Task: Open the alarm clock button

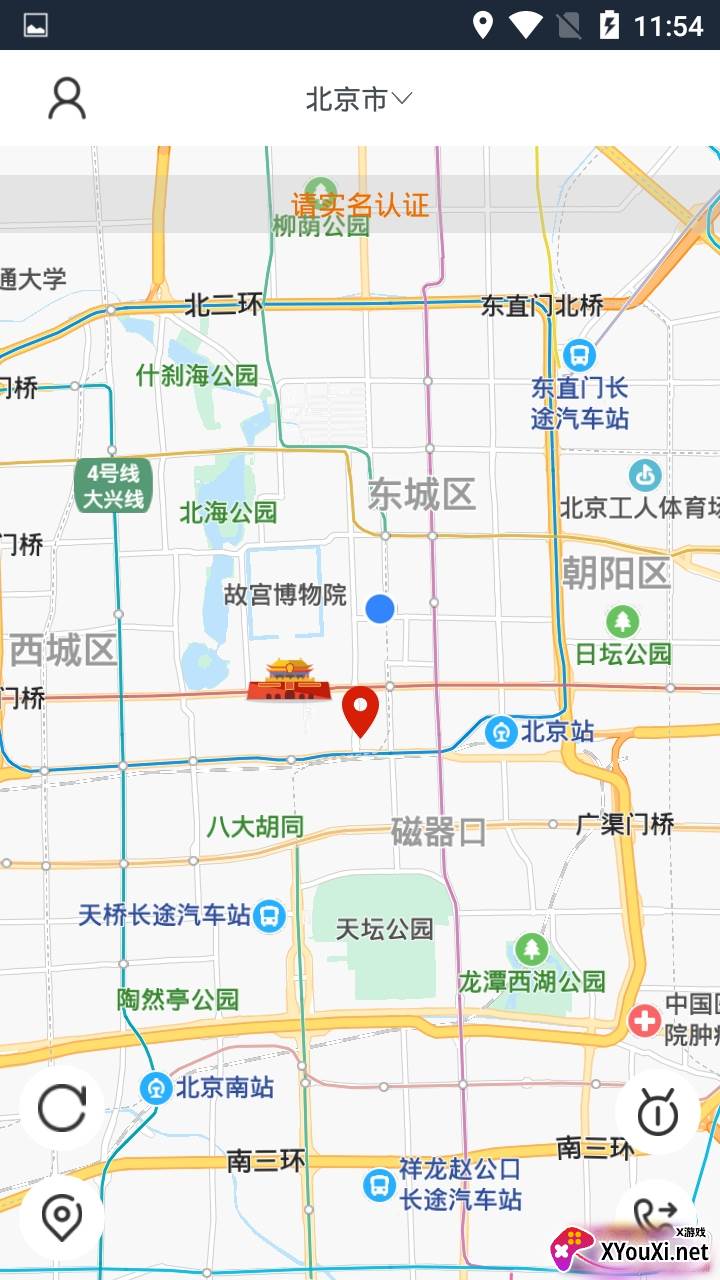Action: pyautogui.click(x=657, y=1111)
